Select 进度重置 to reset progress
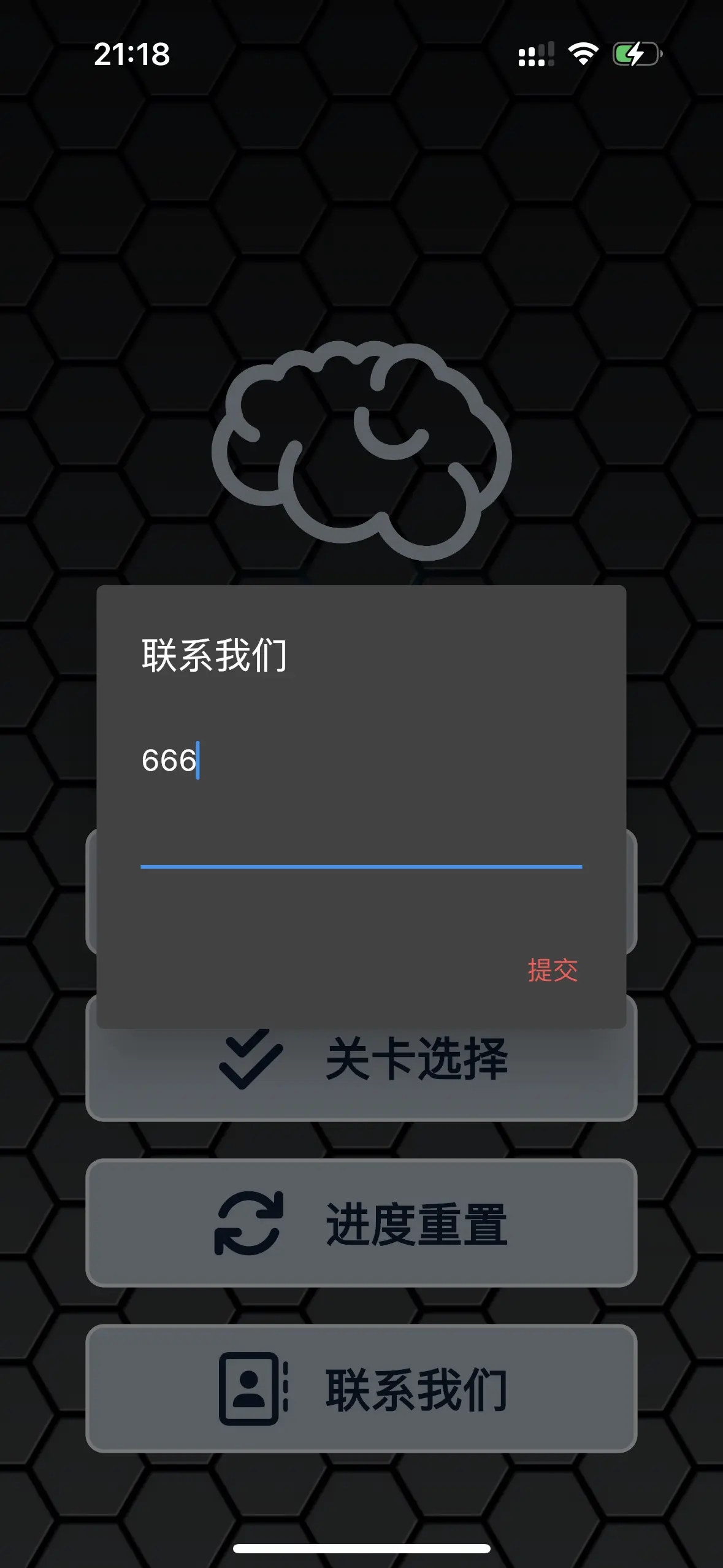The height and width of the screenshot is (1568, 723). [x=361, y=1223]
